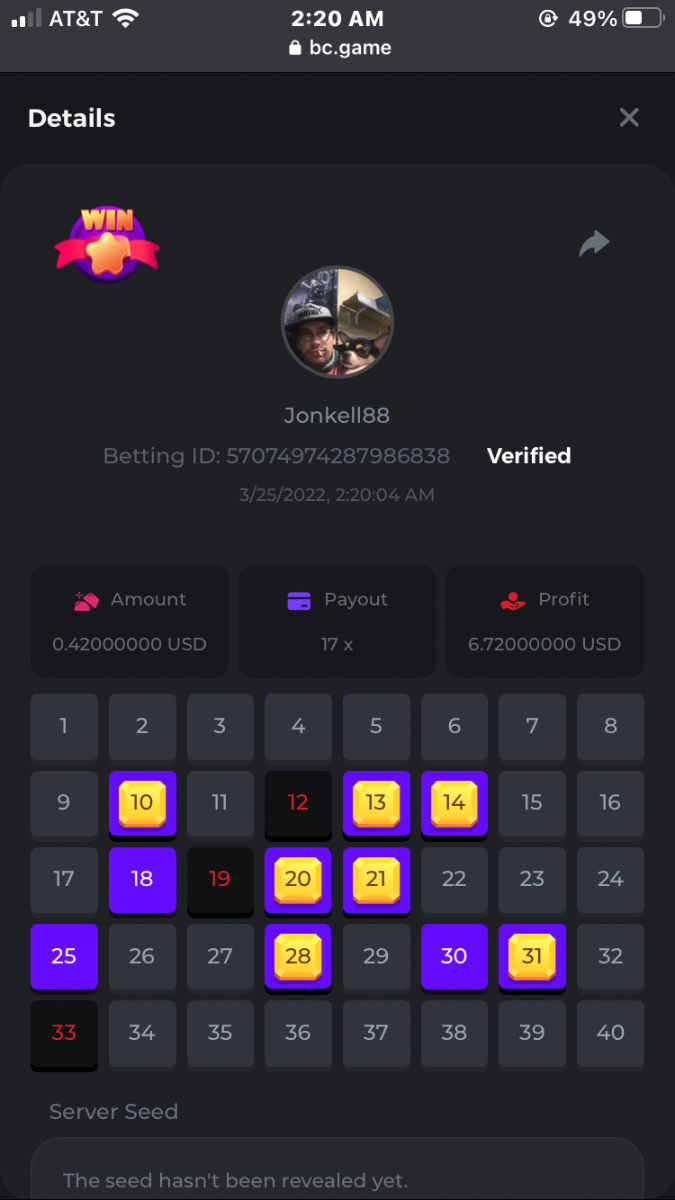Open Jonkell88's profile avatar

[337, 322]
